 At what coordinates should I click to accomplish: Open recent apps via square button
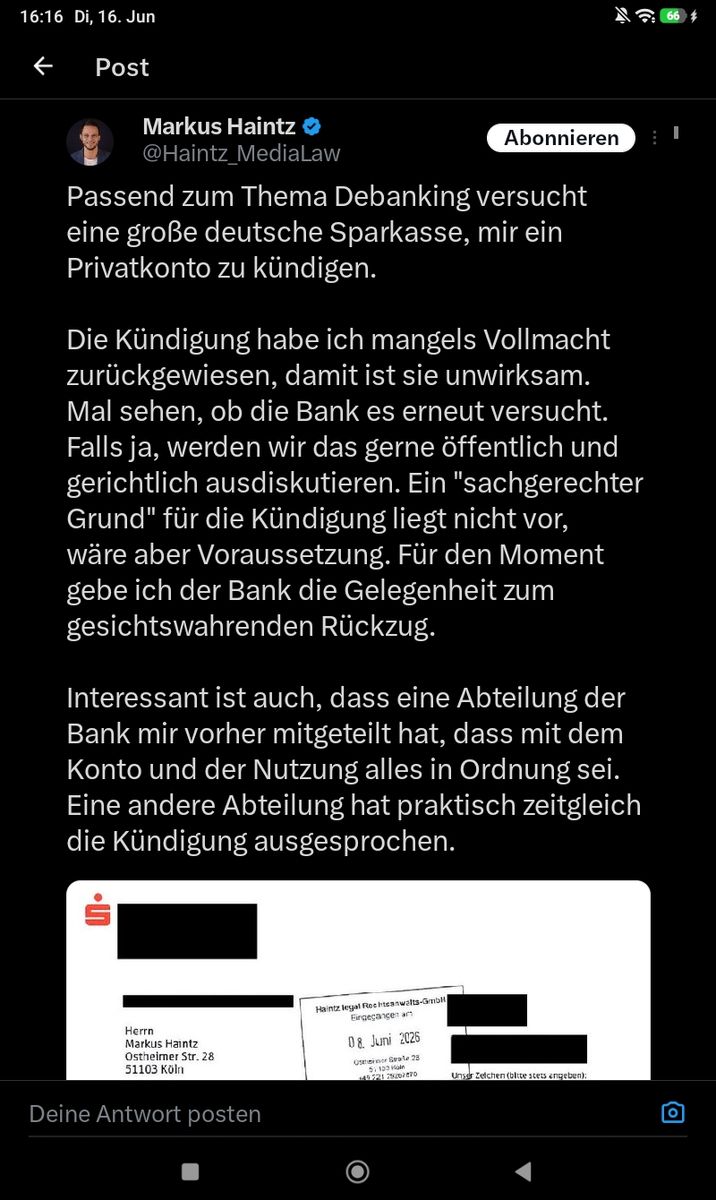coord(190,1171)
